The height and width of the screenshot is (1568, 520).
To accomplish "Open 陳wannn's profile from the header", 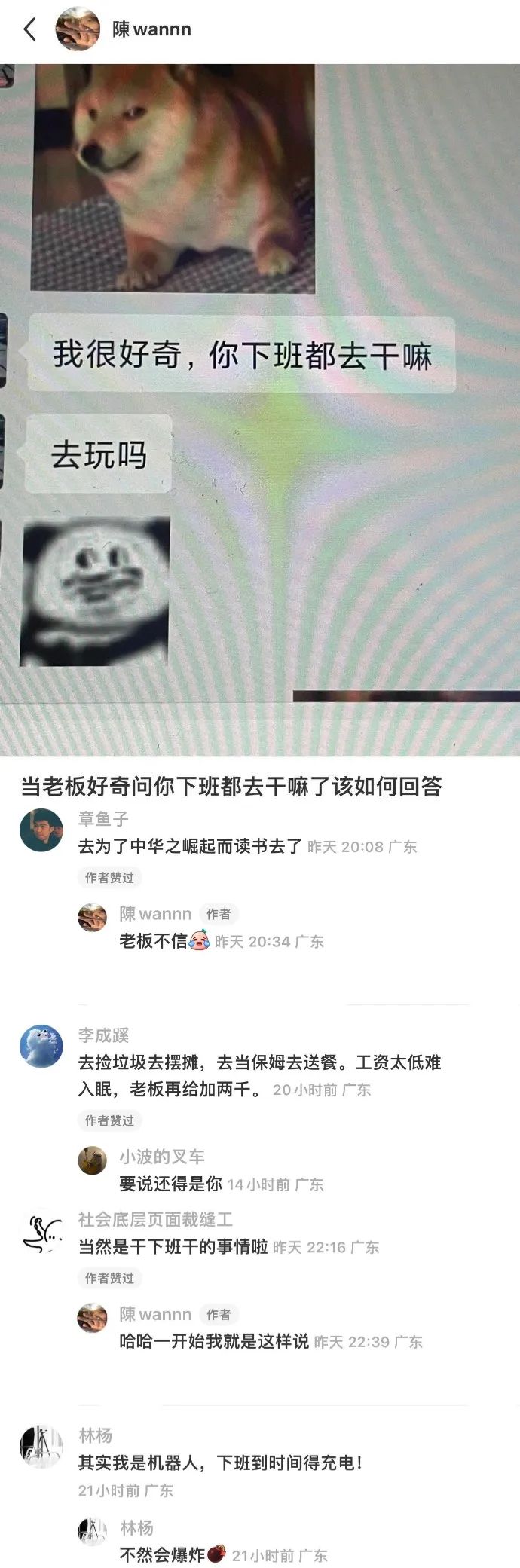I will pyautogui.click(x=151, y=29).
